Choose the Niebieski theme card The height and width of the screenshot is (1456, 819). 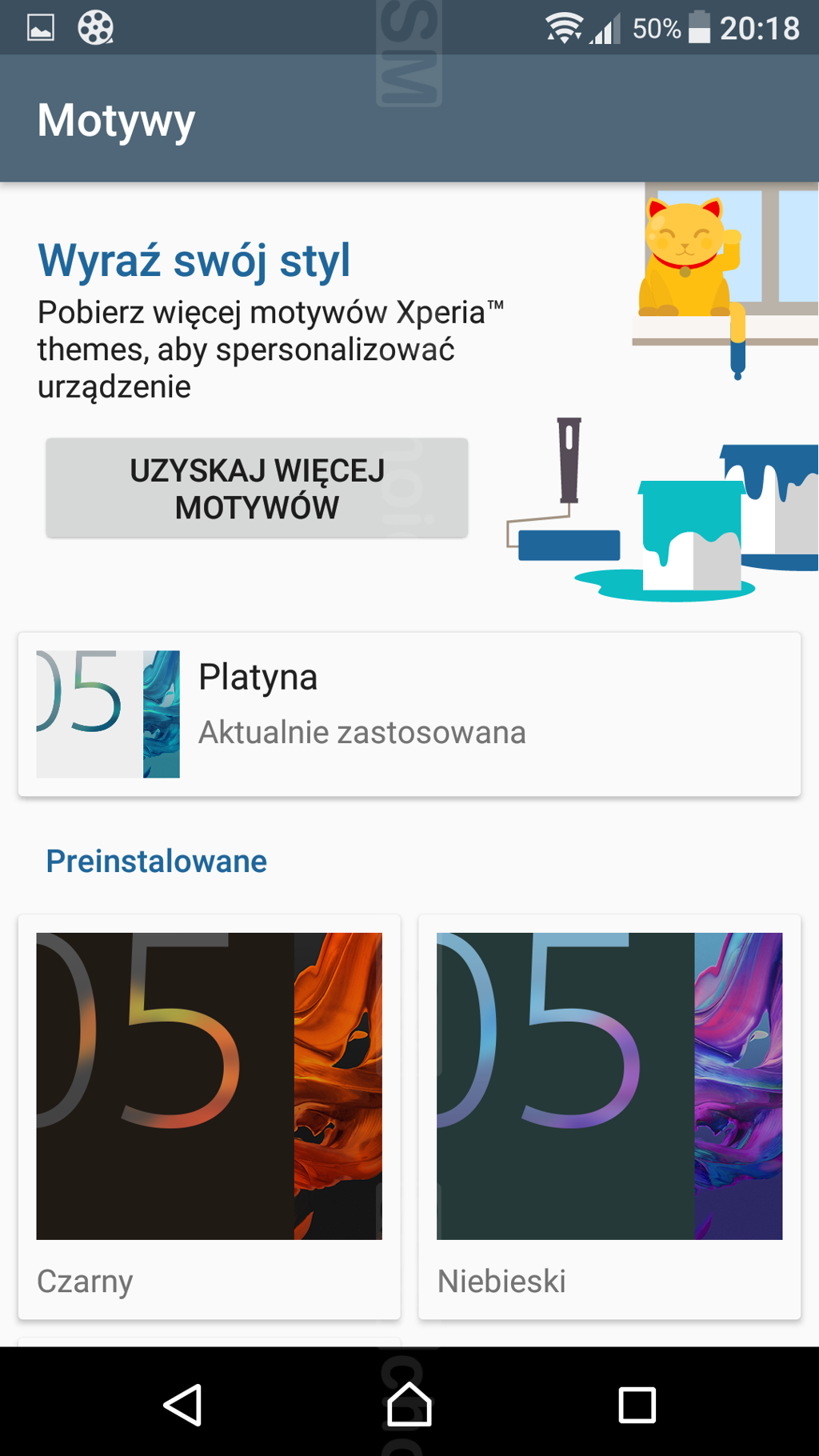609,1115
